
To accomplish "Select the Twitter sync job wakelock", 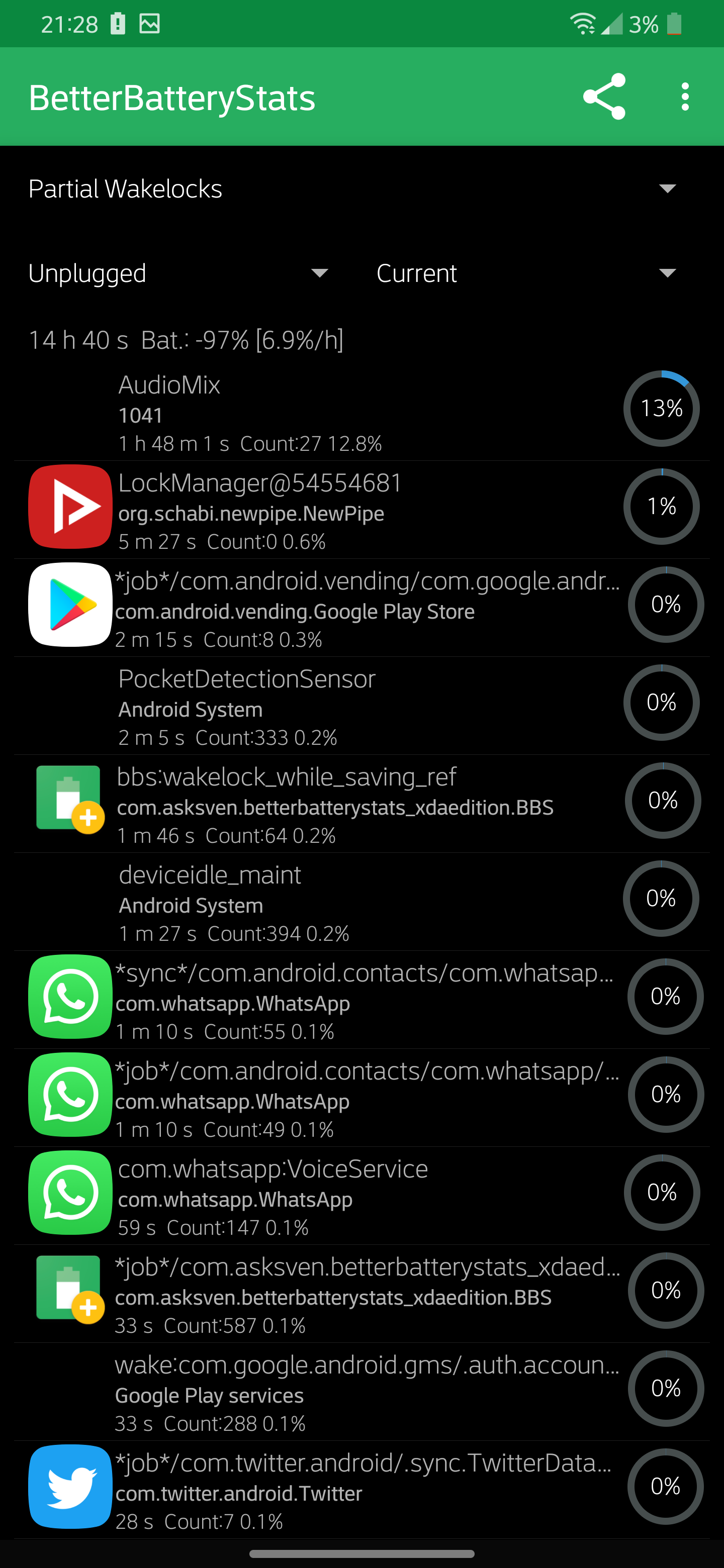I will click(x=361, y=1490).
